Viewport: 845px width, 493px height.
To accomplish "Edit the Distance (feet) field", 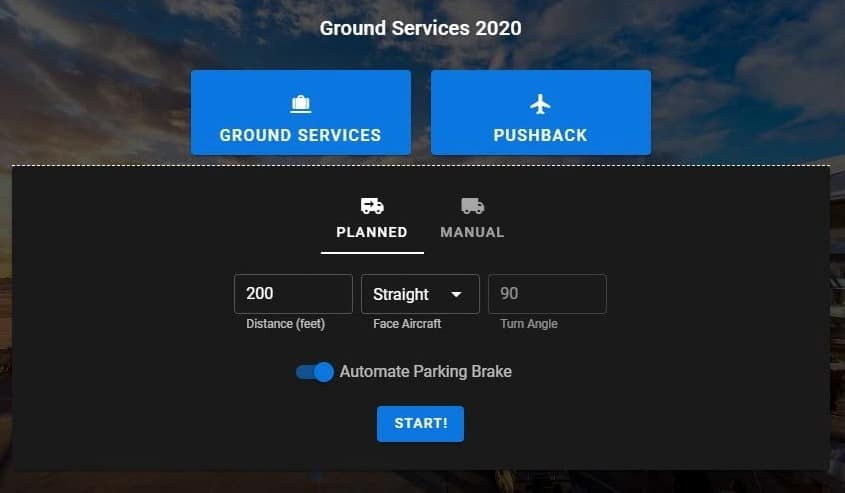I will click(x=293, y=294).
